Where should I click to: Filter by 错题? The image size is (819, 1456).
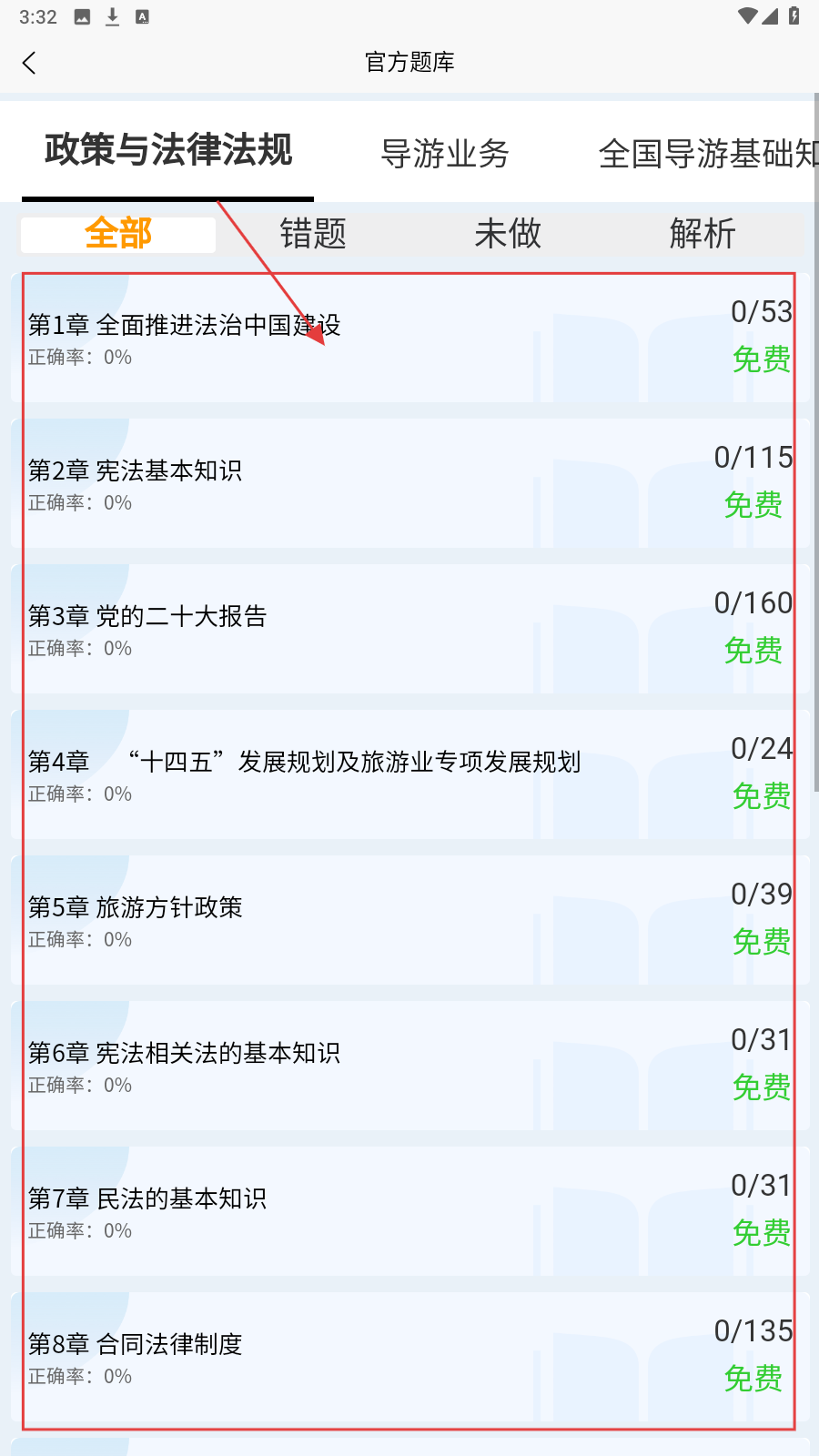pos(313,234)
